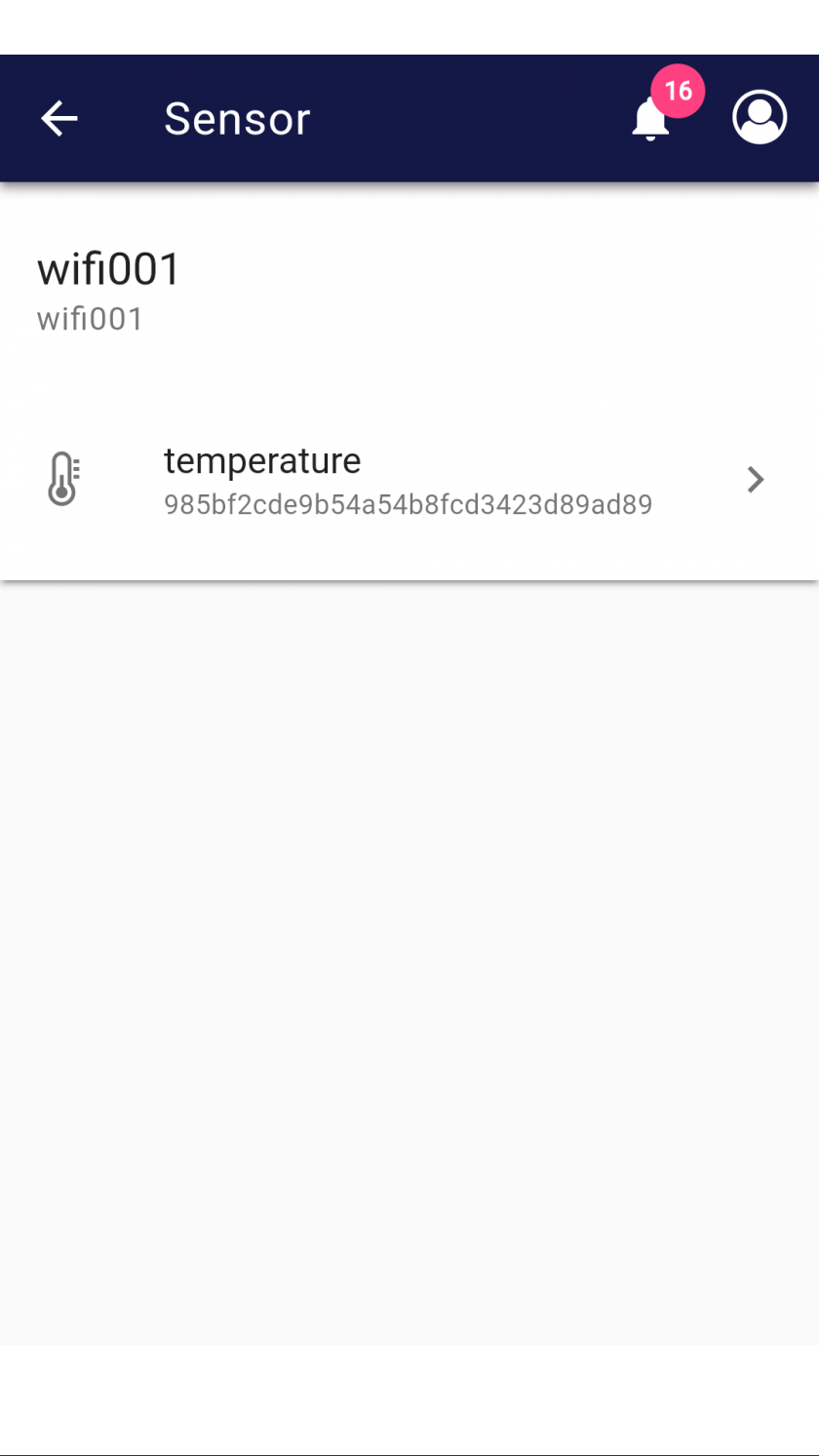Open the user profile icon
Screen dimensions: 819x1456
[x=760, y=118]
